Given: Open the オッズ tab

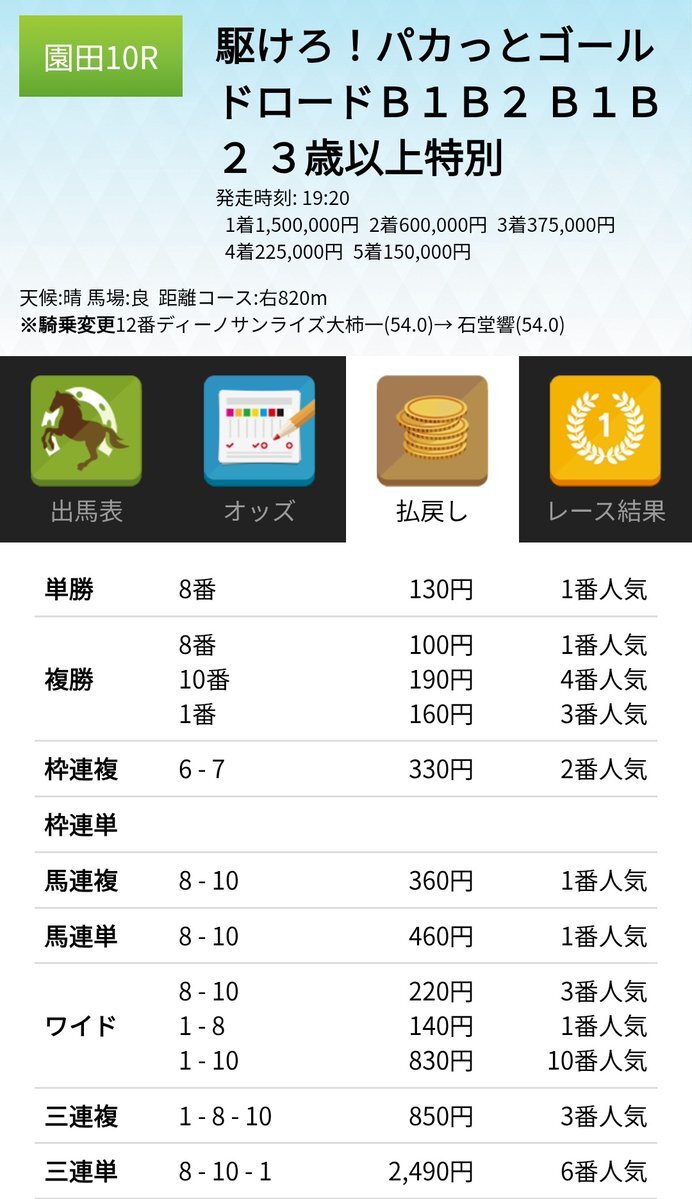Looking at the screenshot, I should pyautogui.click(x=259, y=449).
